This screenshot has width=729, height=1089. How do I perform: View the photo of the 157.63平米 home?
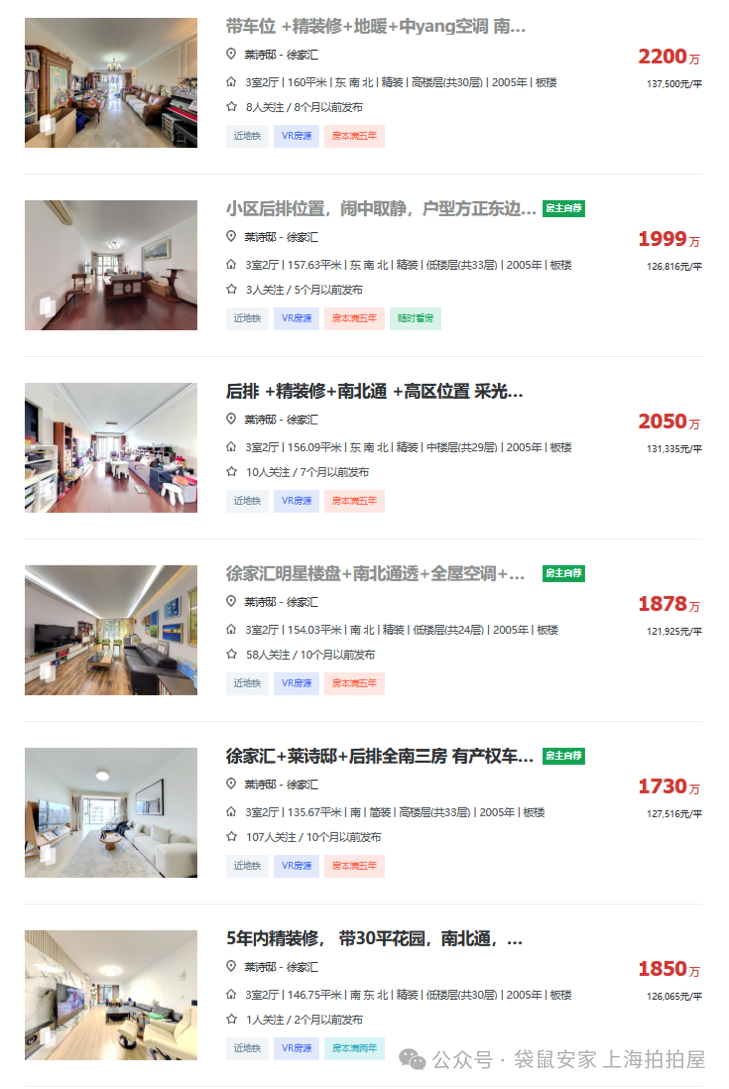pos(111,265)
